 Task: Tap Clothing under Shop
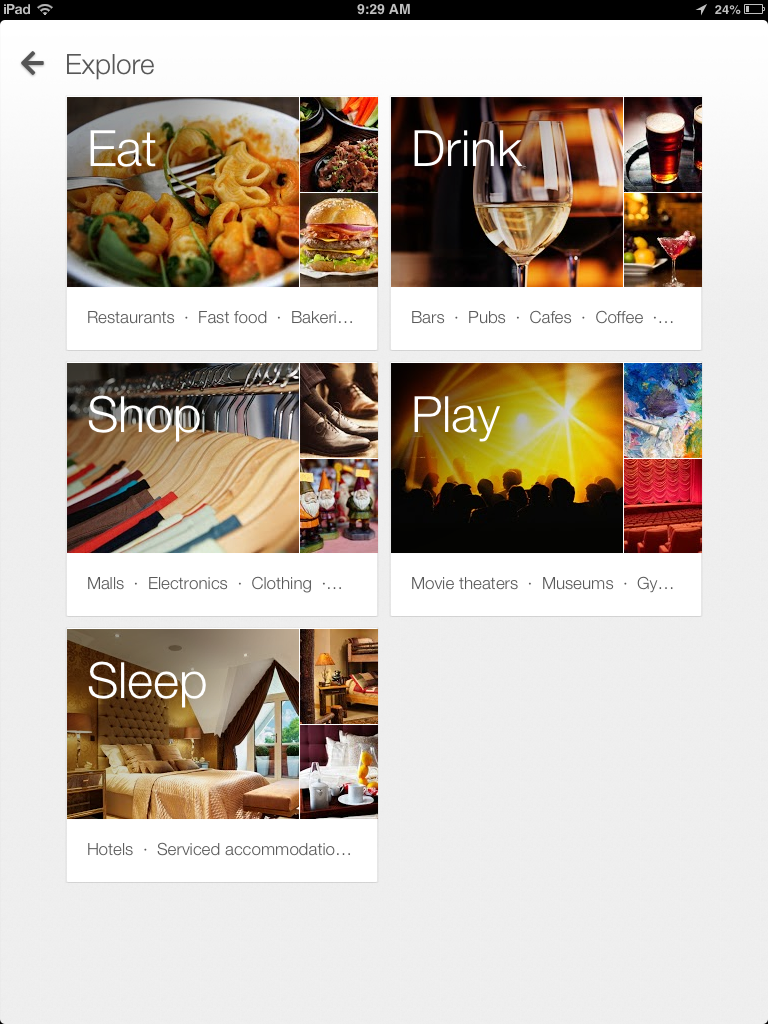[281, 583]
